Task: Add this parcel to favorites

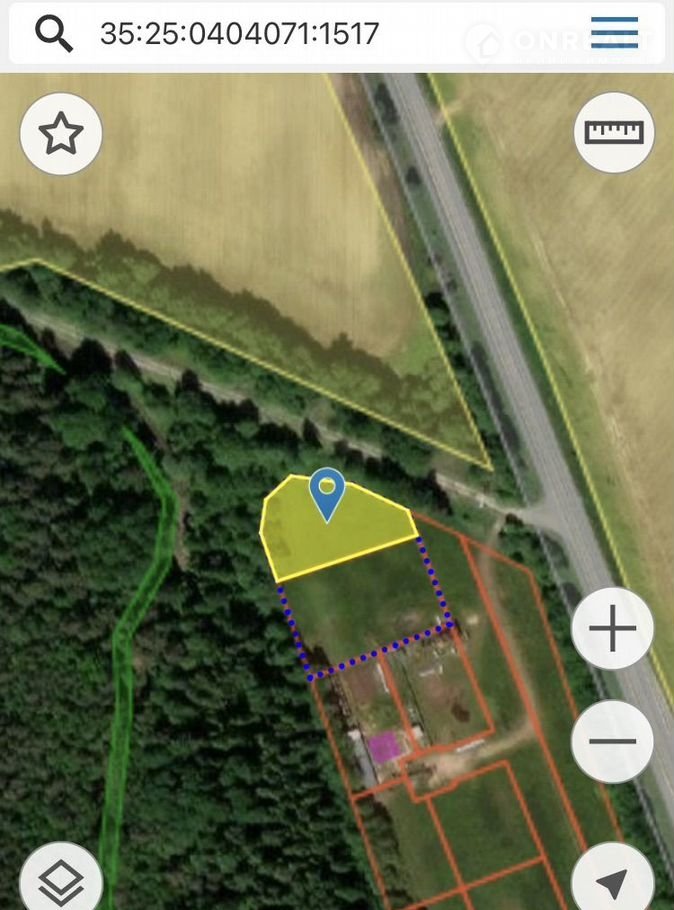Action: click(61, 133)
